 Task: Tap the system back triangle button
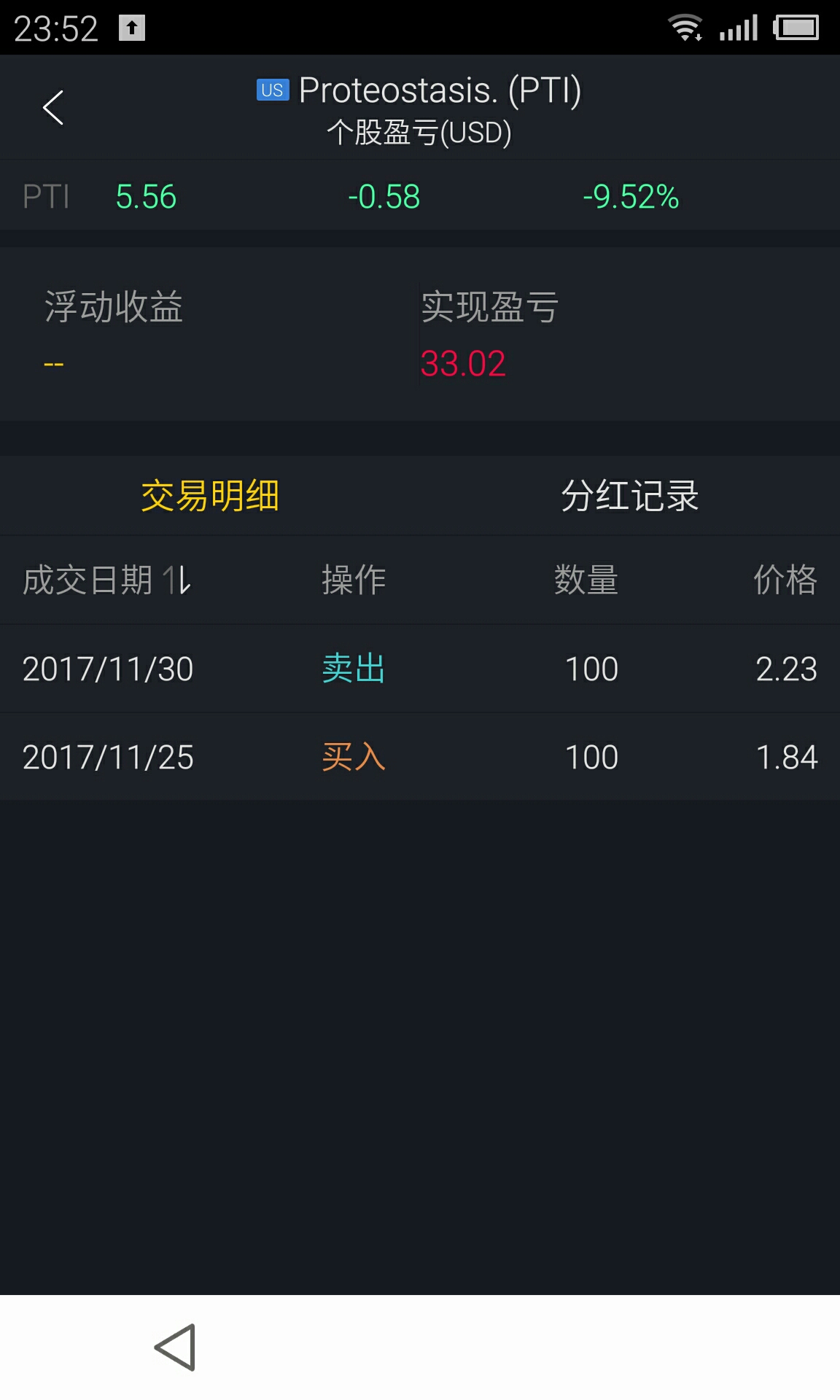[x=176, y=1347]
